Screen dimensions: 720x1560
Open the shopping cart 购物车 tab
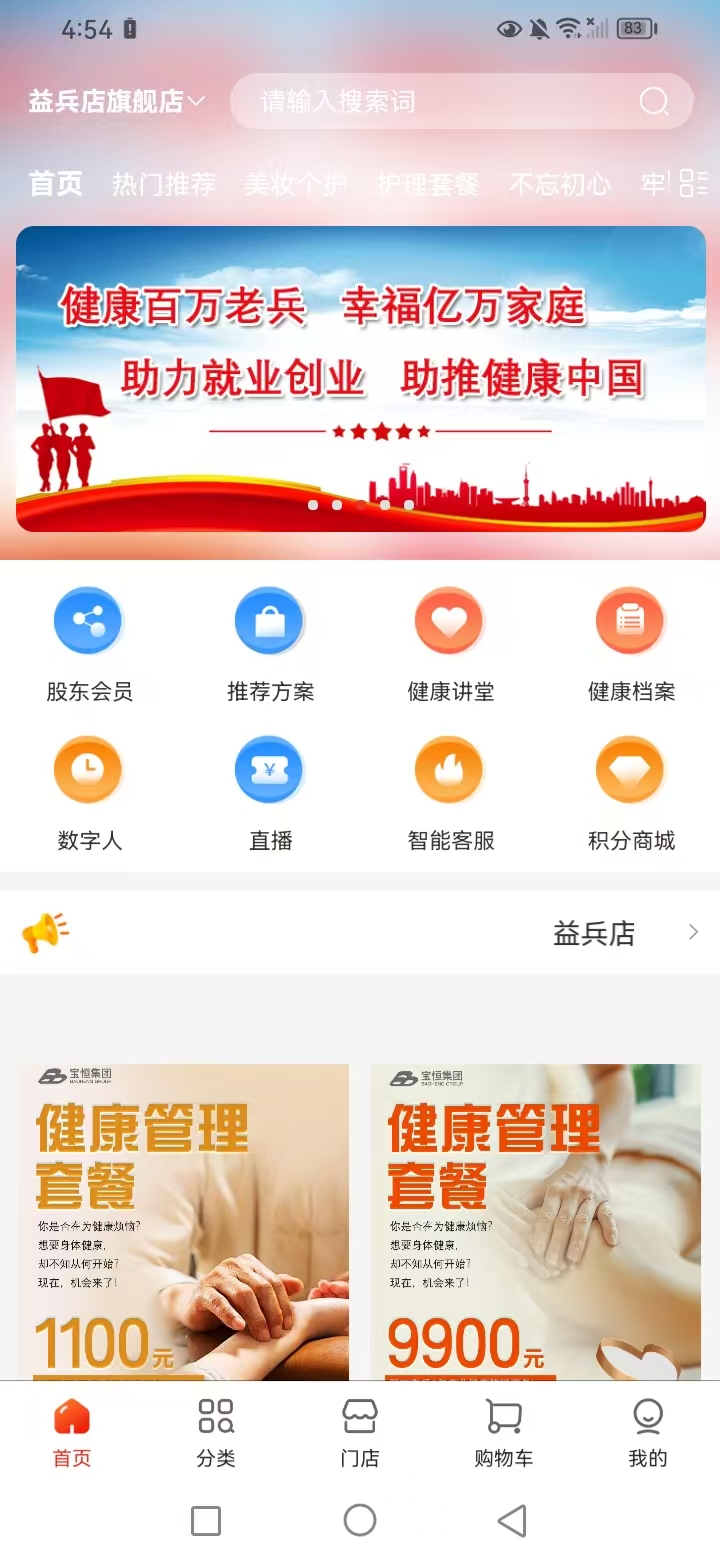tap(504, 1432)
